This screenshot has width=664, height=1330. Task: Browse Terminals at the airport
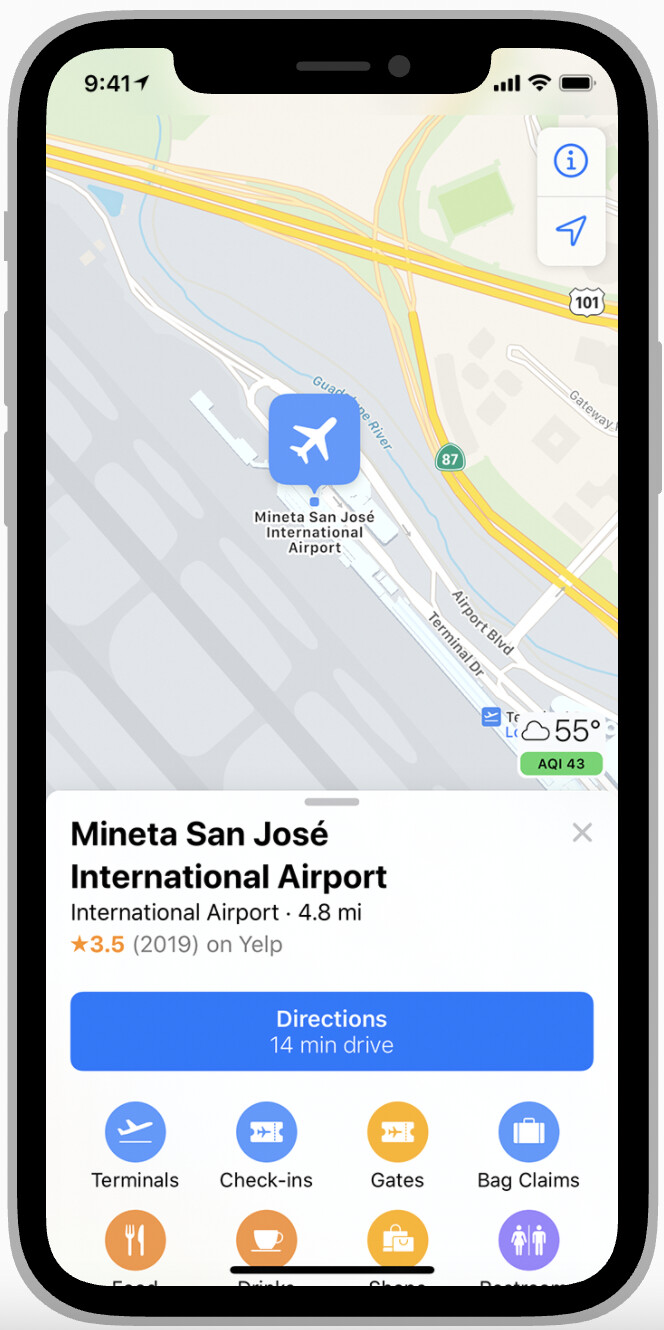click(135, 1147)
